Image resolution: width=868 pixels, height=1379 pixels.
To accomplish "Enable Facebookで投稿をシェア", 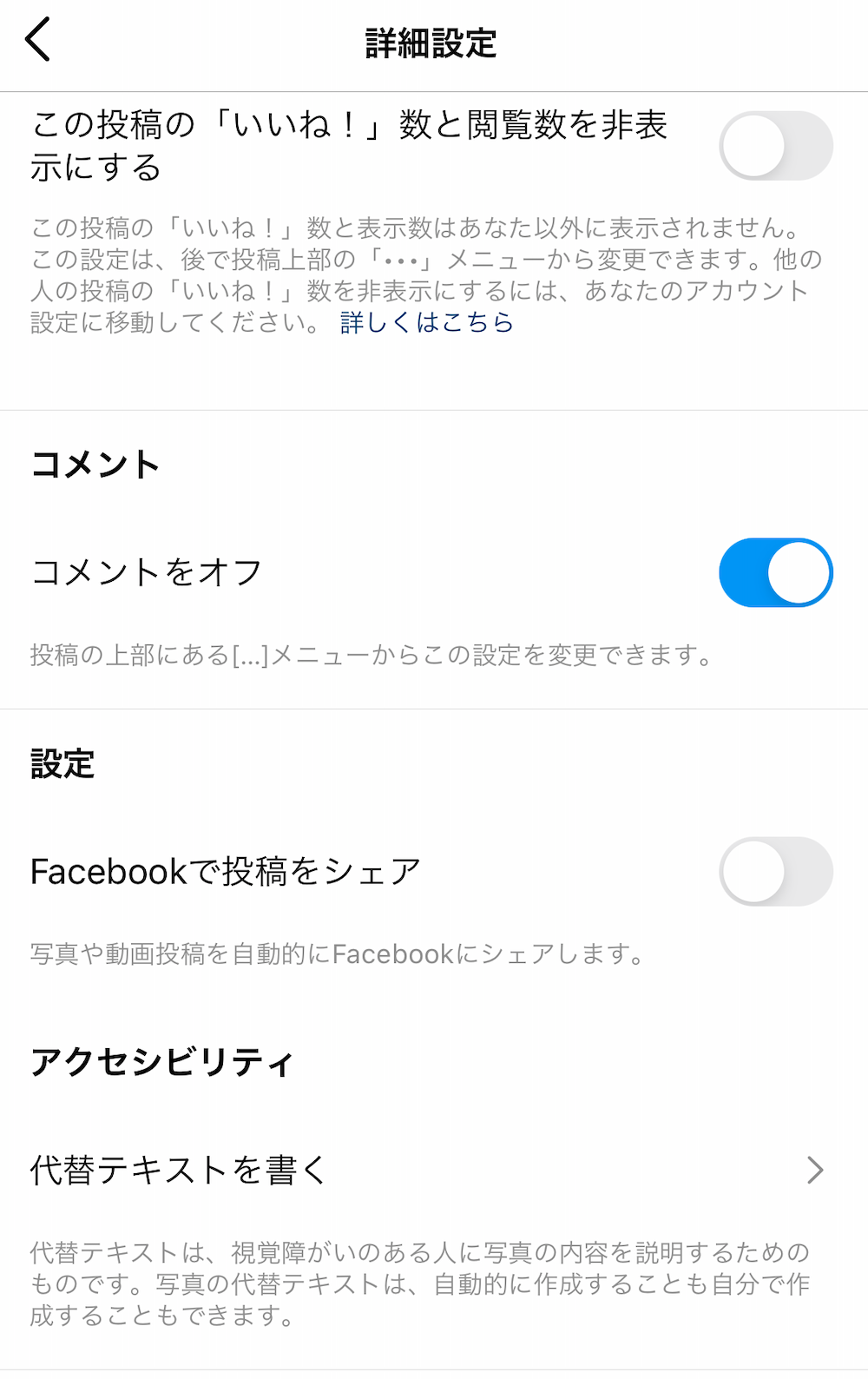I will pos(775,871).
